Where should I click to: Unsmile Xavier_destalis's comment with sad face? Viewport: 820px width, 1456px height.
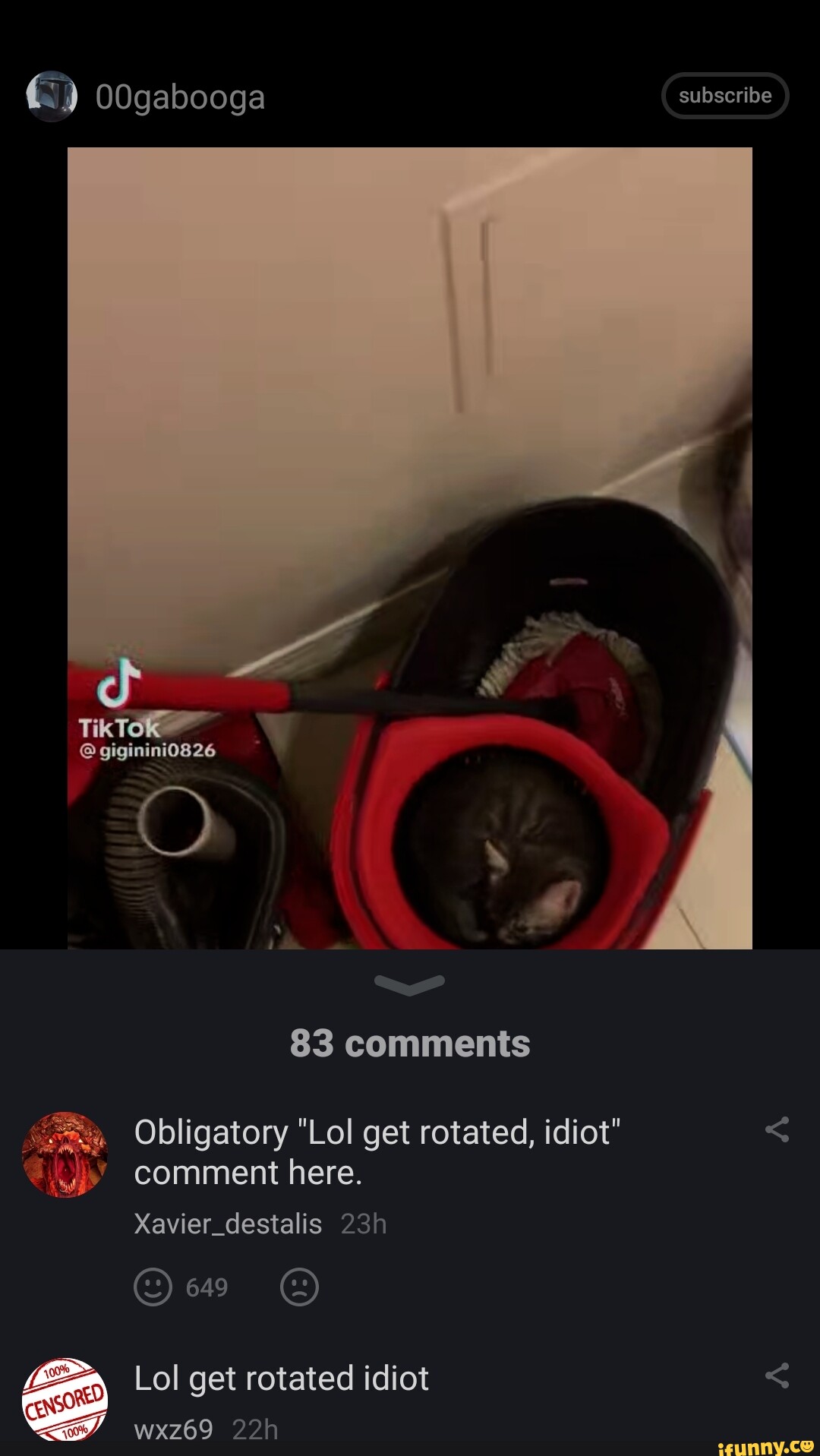299,1287
